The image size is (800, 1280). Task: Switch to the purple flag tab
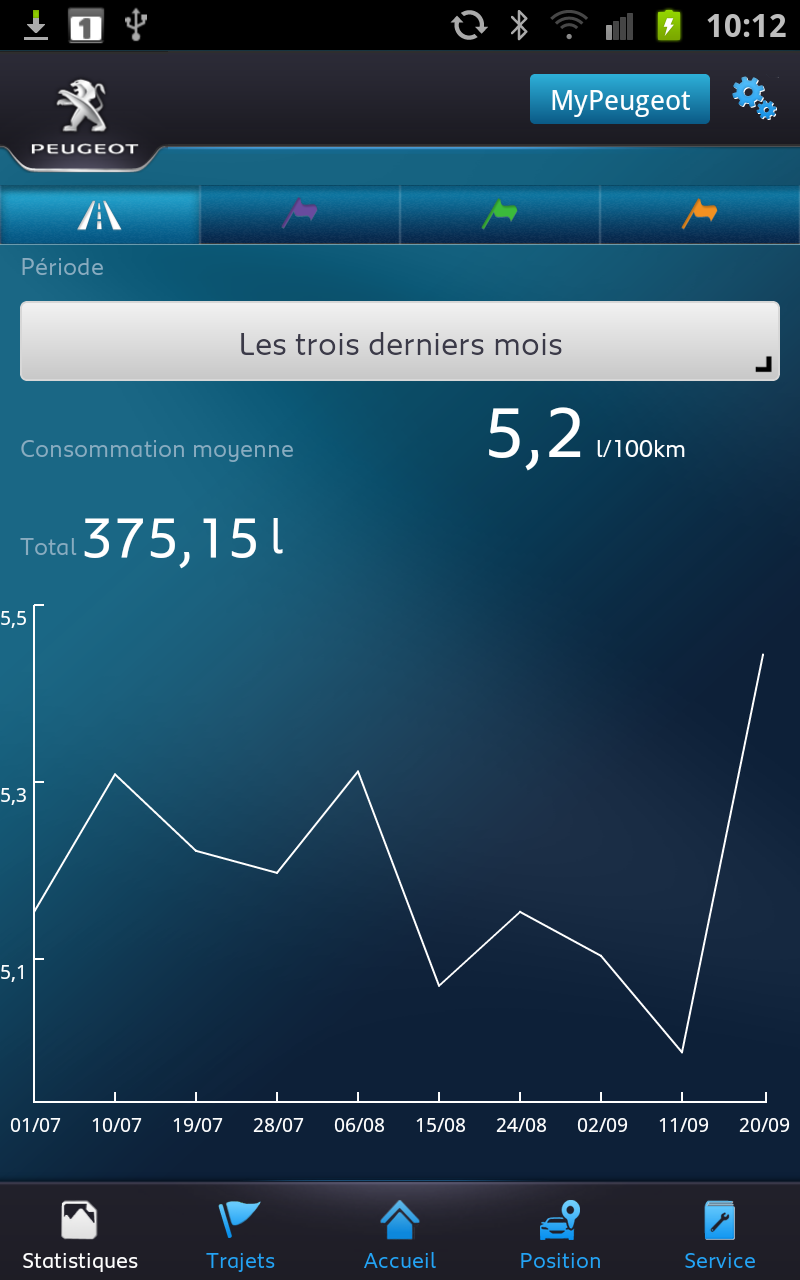[300, 214]
